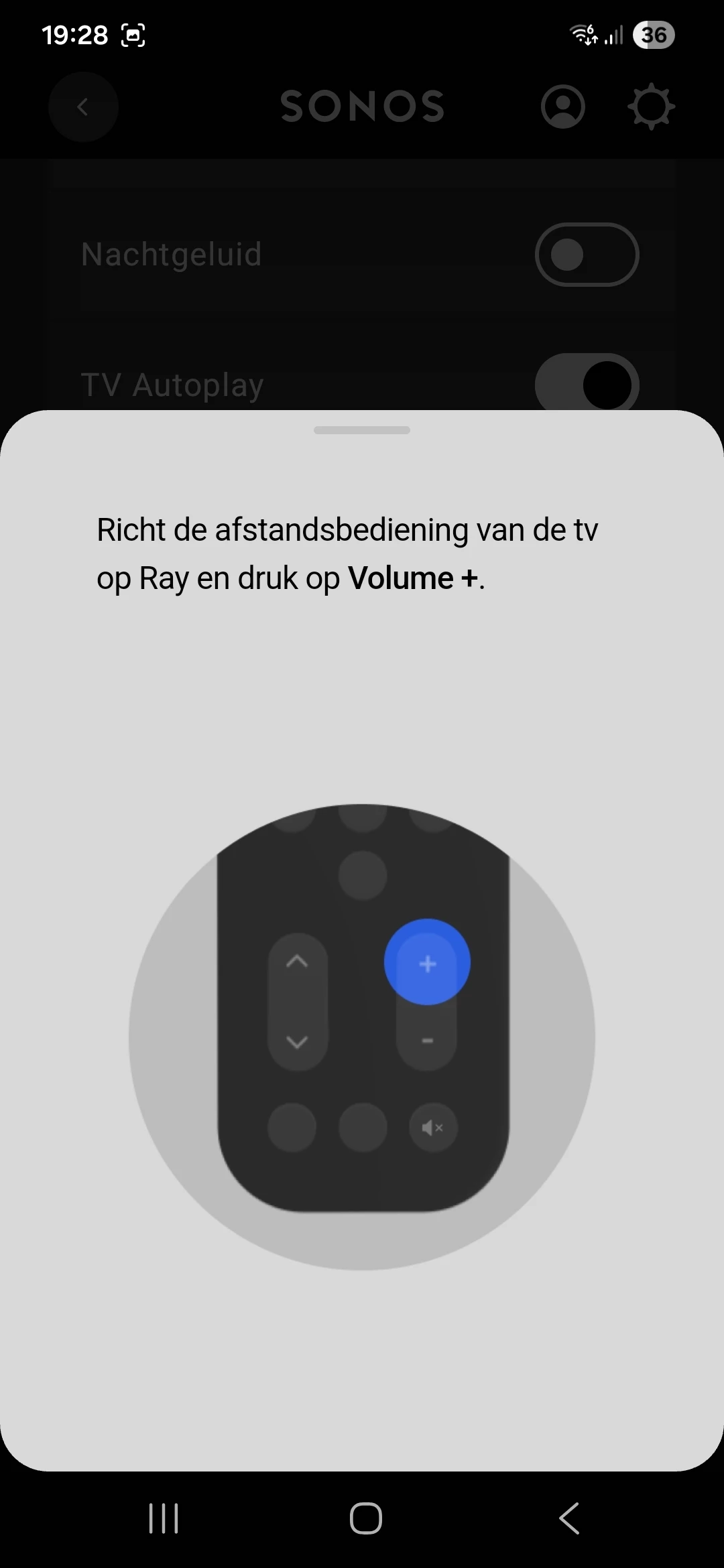
Task: Go back using the app's back arrow
Action: pyautogui.click(x=83, y=107)
